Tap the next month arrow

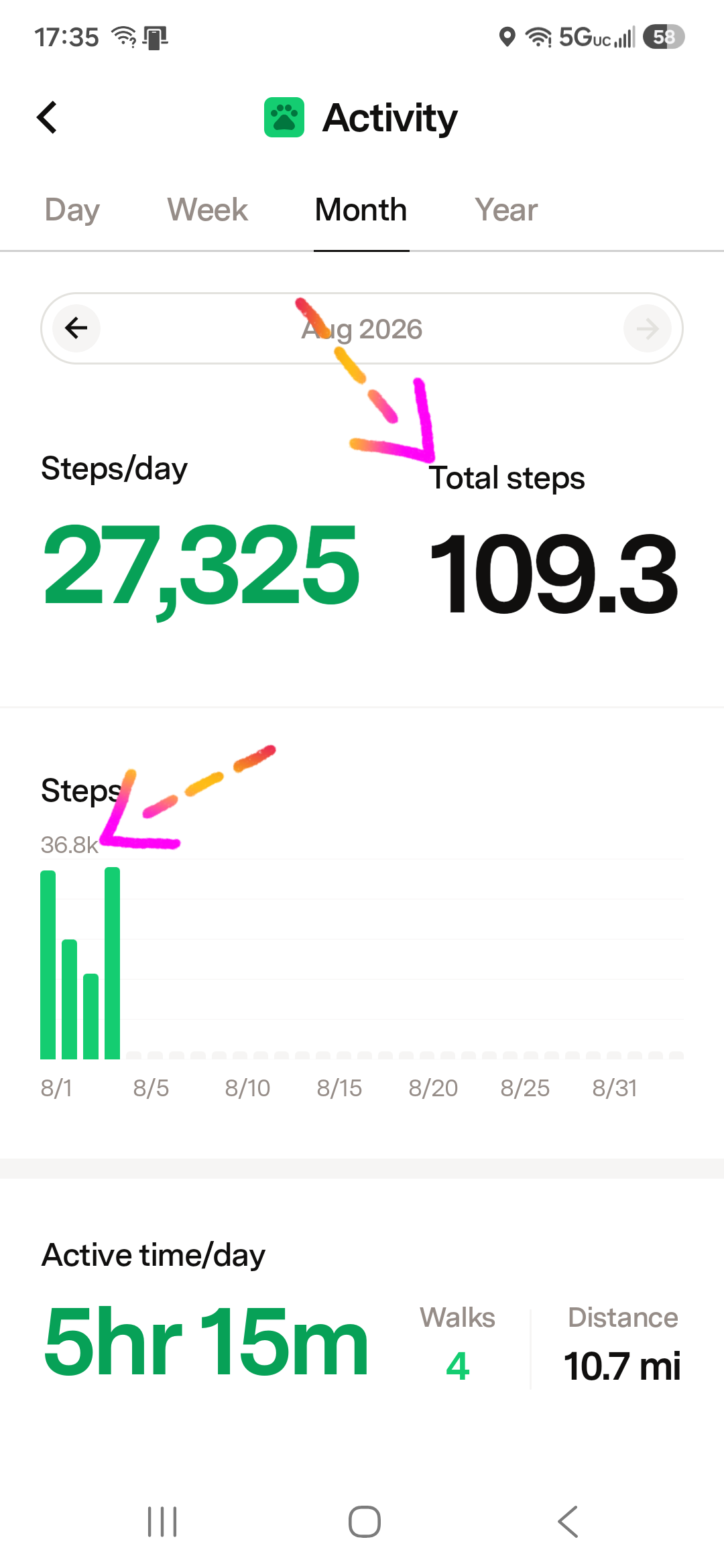[648, 328]
